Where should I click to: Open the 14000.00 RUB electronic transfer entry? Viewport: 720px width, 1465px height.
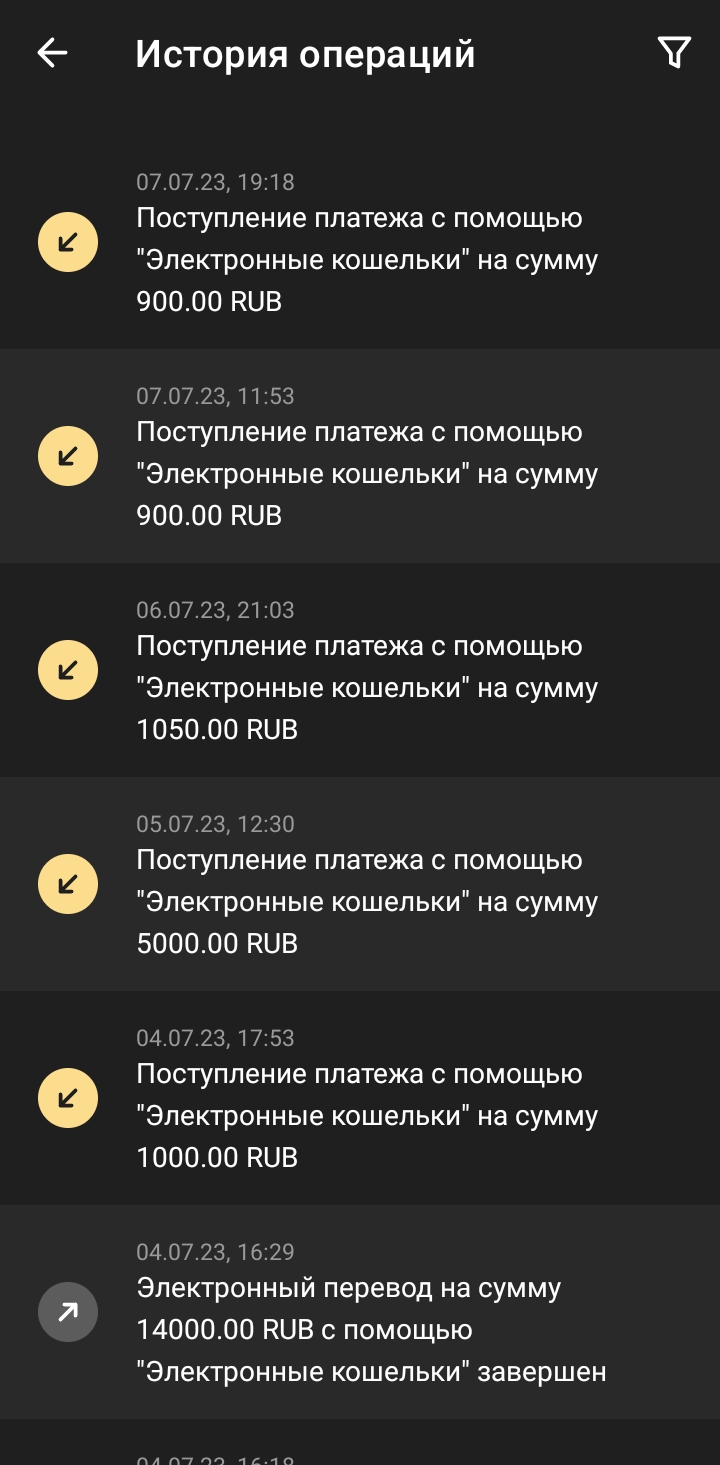(360, 1312)
